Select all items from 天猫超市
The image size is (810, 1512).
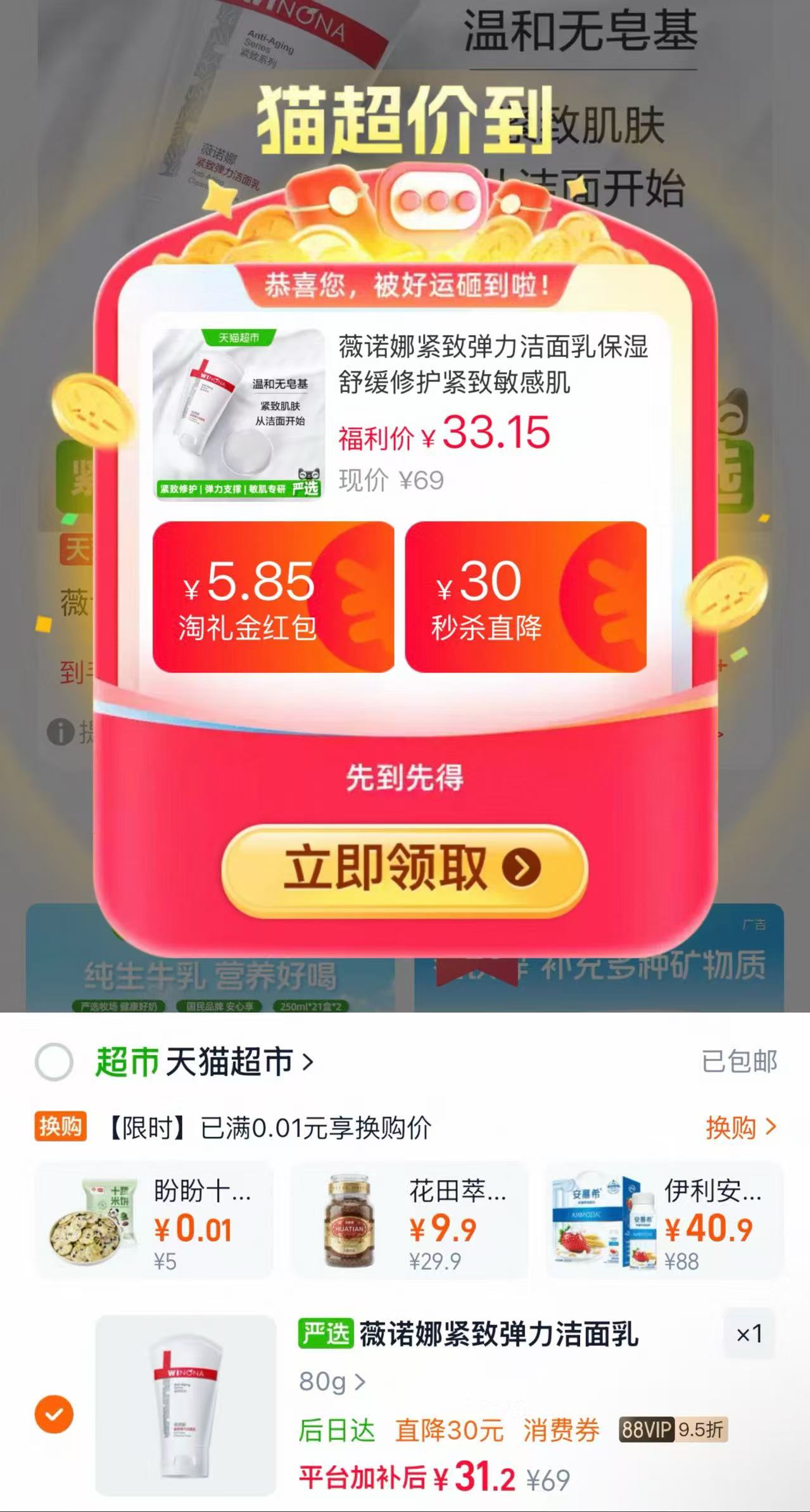(54, 1061)
